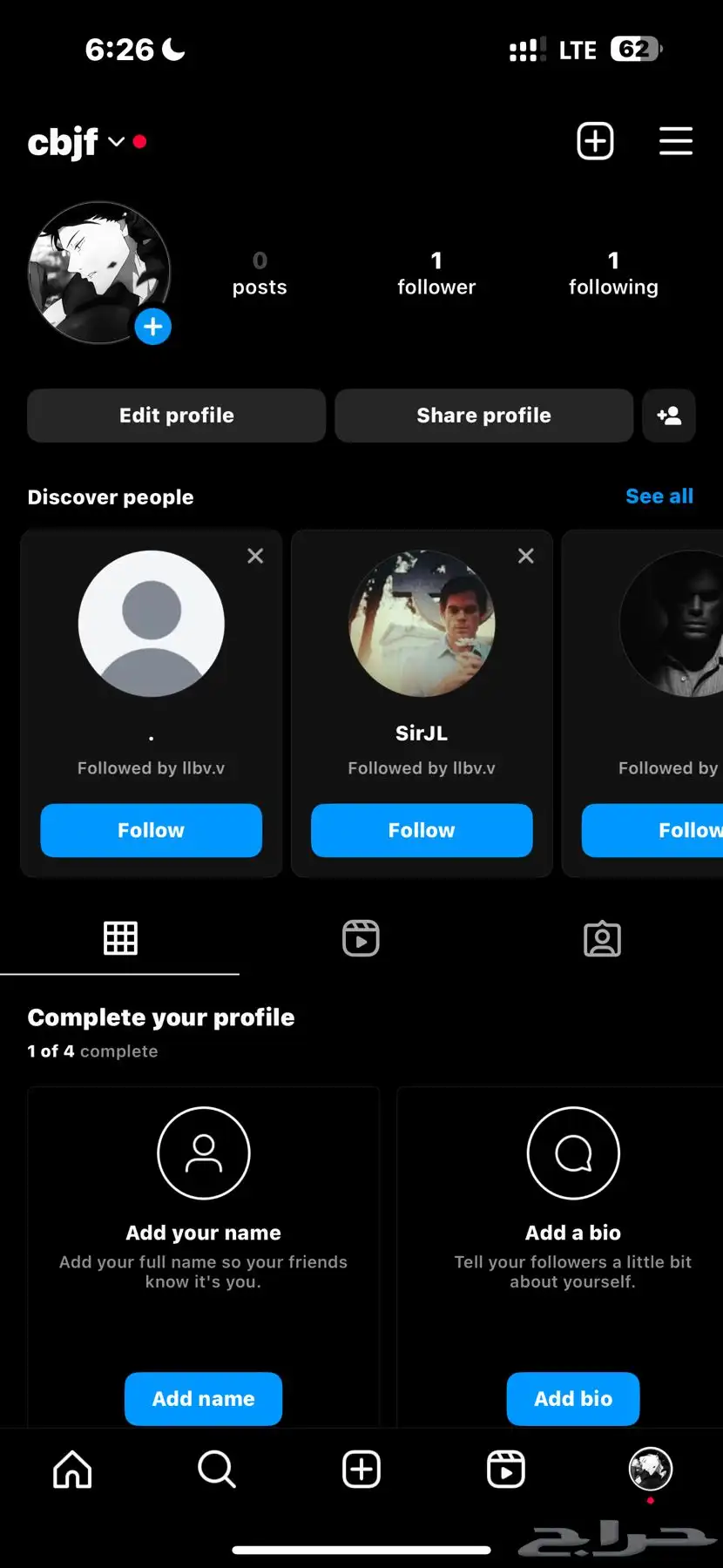Tap Add name button
The width and height of the screenshot is (723, 1568).
pyautogui.click(x=203, y=1398)
